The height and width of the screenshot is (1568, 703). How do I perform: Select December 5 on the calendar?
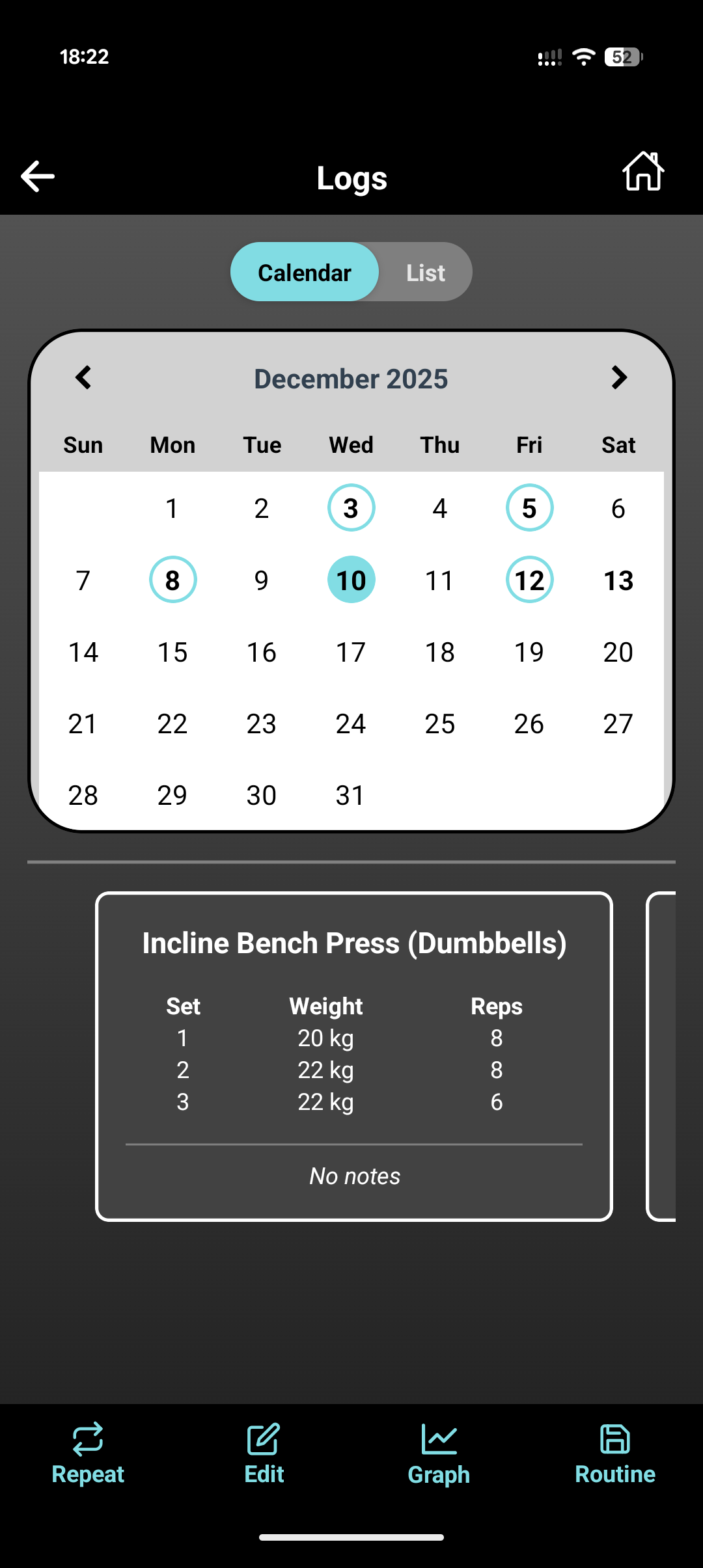pos(529,508)
